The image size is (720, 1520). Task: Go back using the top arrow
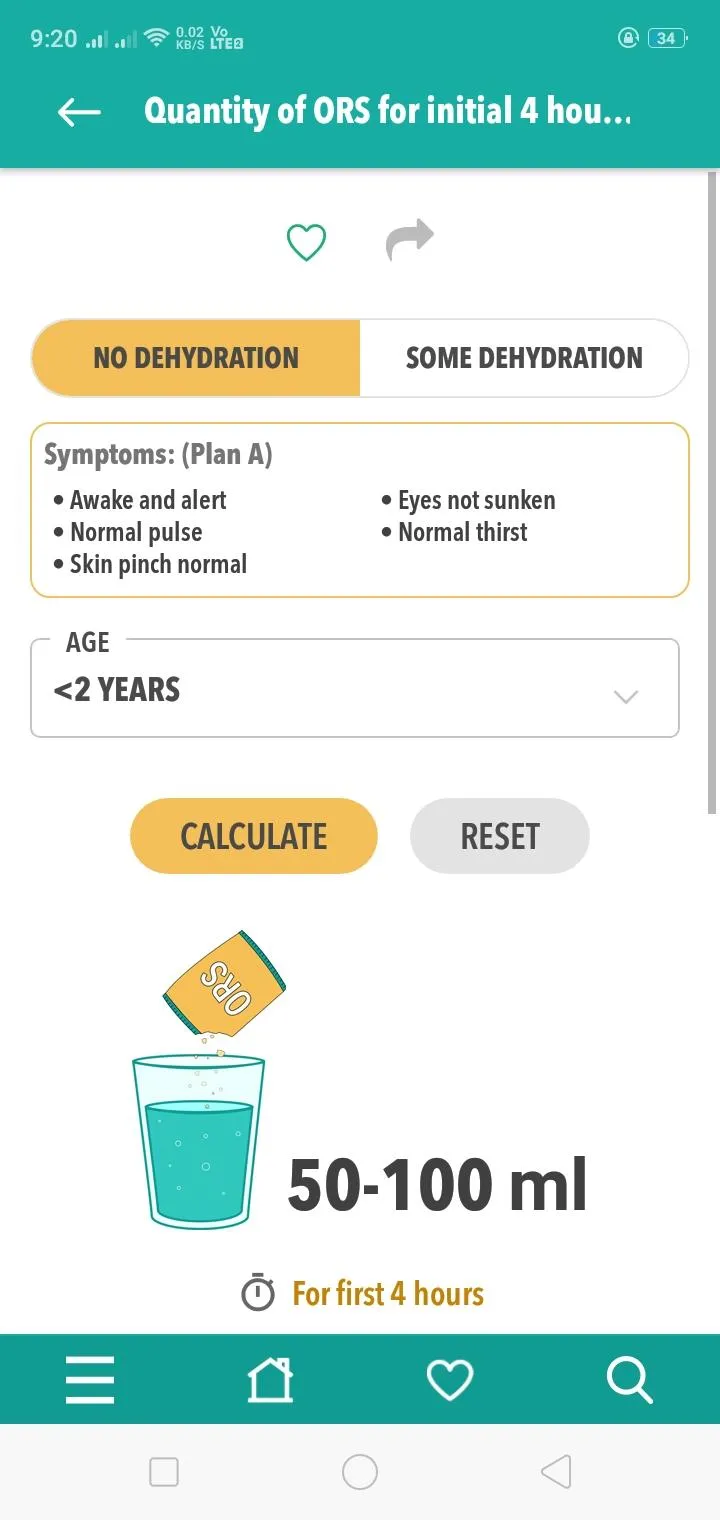(80, 112)
